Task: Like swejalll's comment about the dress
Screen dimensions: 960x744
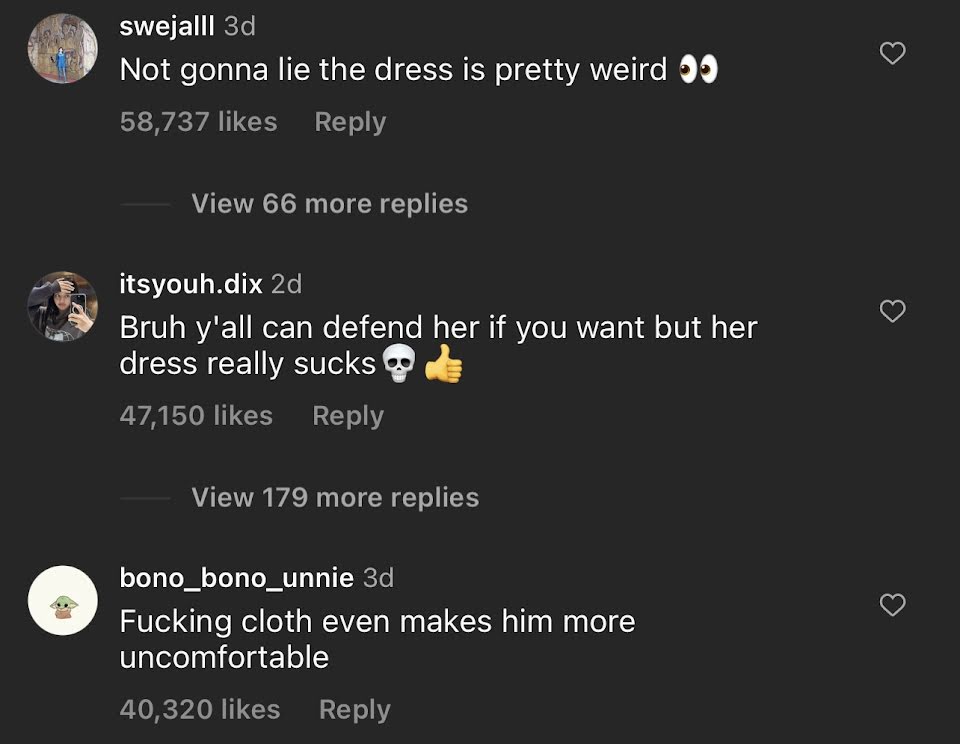Action: coord(892,53)
